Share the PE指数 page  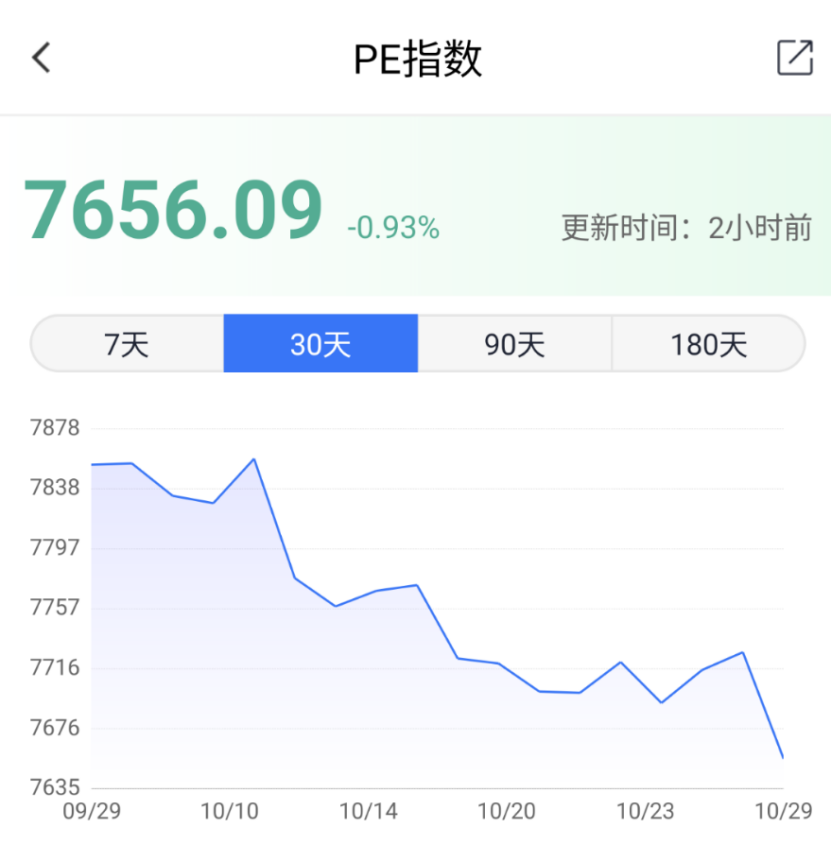794,58
